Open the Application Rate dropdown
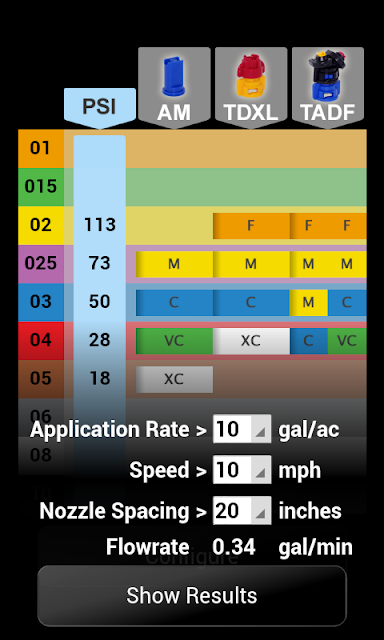The height and width of the screenshot is (640, 384). pyautogui.click(x=242, y=429)
